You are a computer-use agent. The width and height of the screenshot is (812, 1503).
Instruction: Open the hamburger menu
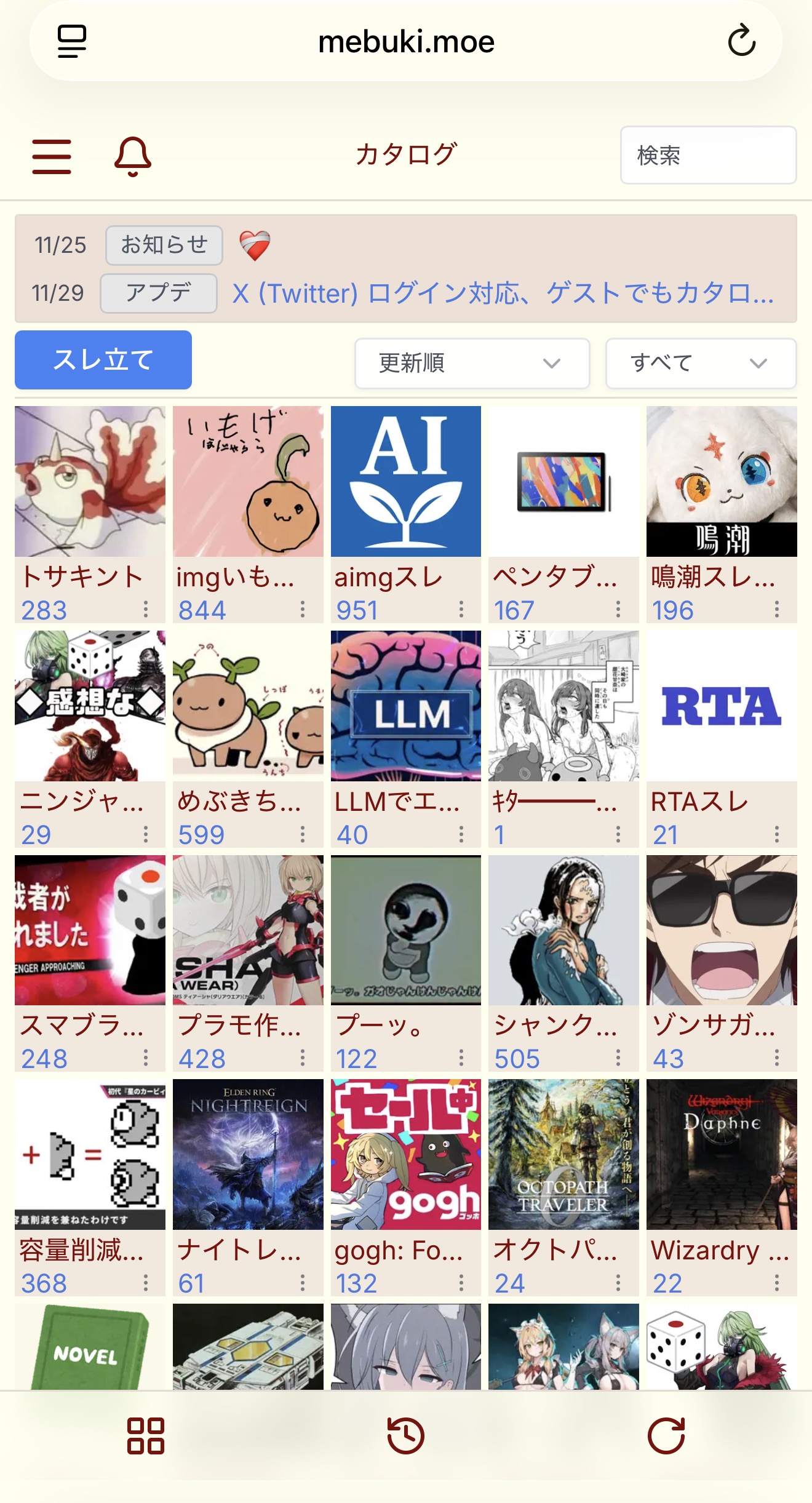click(52, 156)
